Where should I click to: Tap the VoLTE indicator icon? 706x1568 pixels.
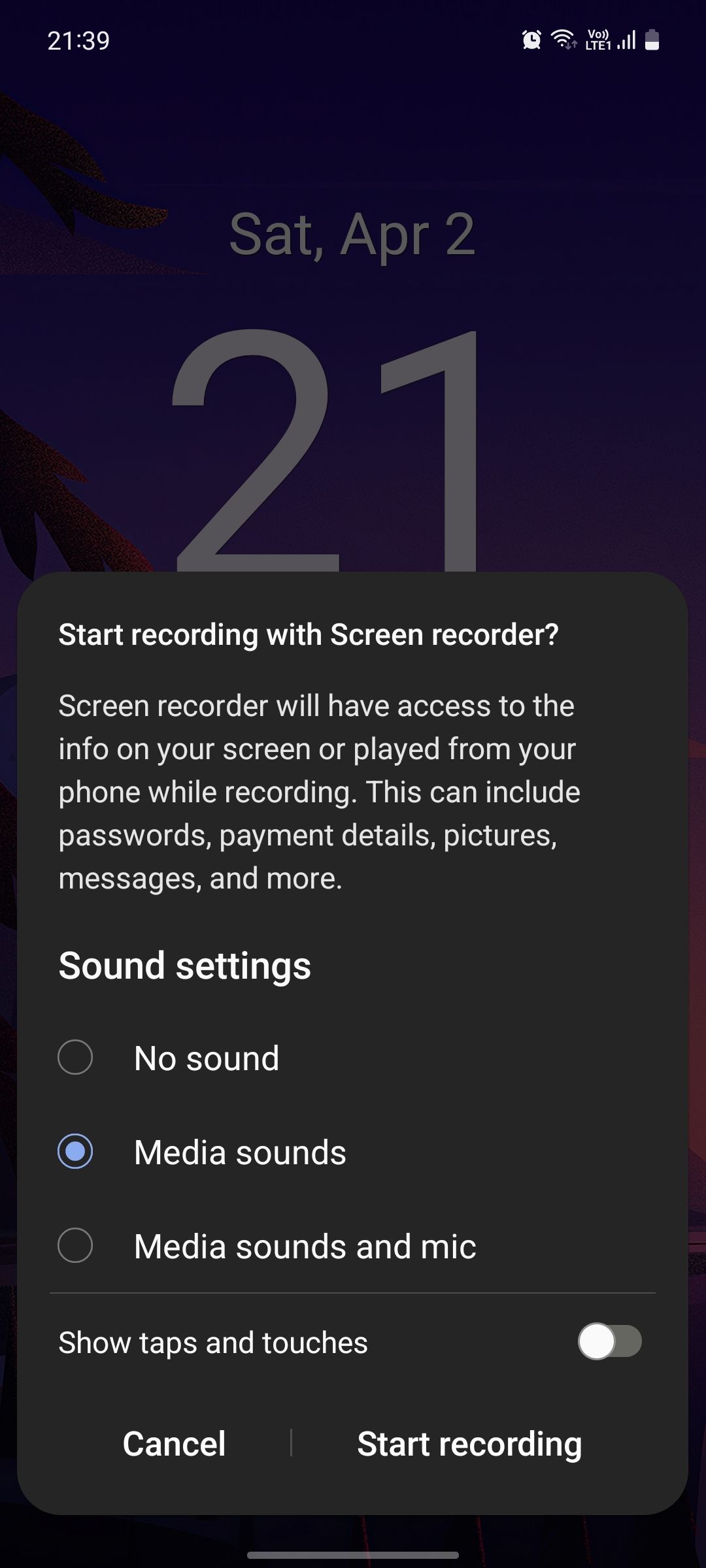[597, 33]
